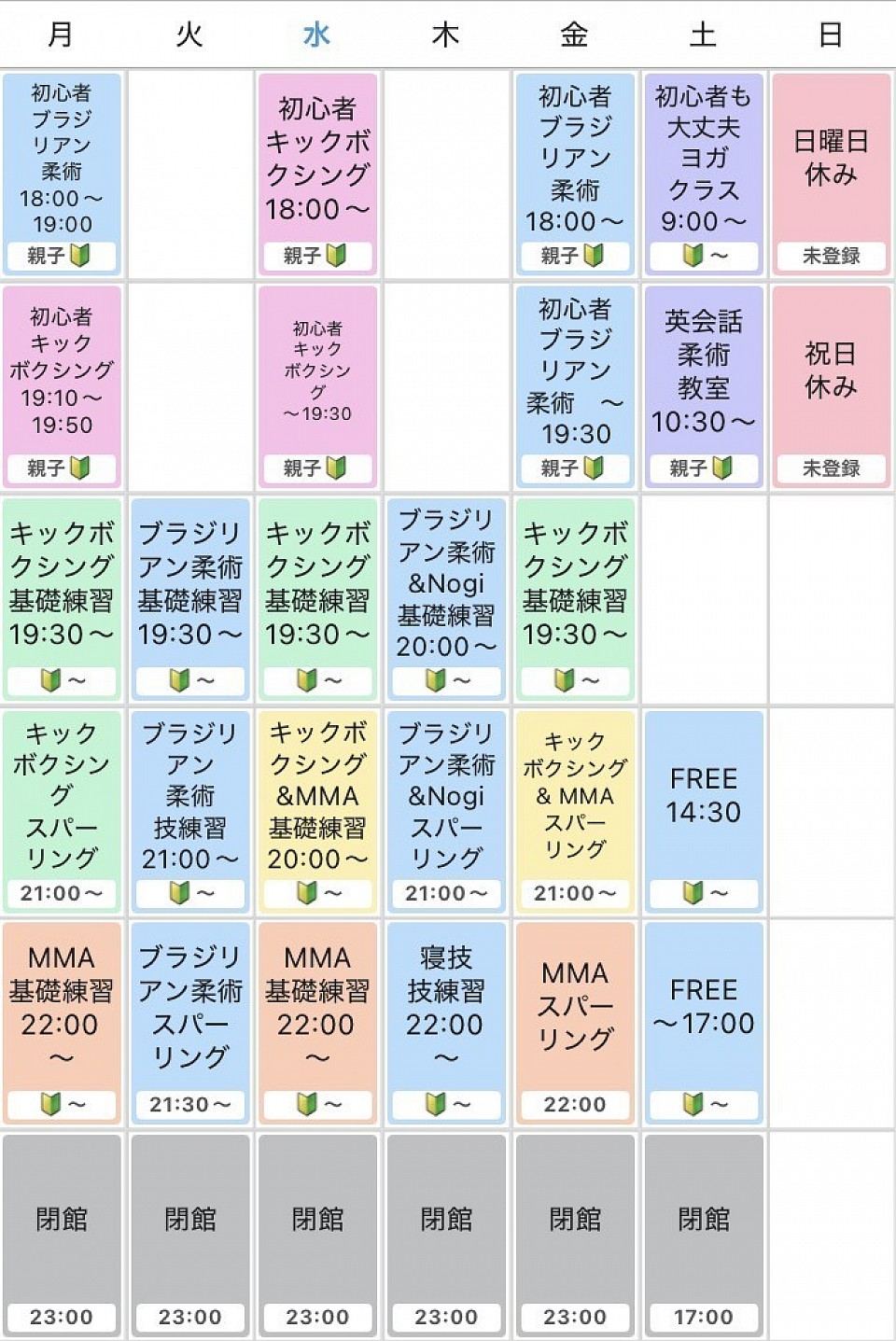Image resolution: width=896 pixels, height=1341 pixels.
Task: Open Tuesday's 21:30 jiu-jitsu sparring
Action: (x=189, y=1022)
